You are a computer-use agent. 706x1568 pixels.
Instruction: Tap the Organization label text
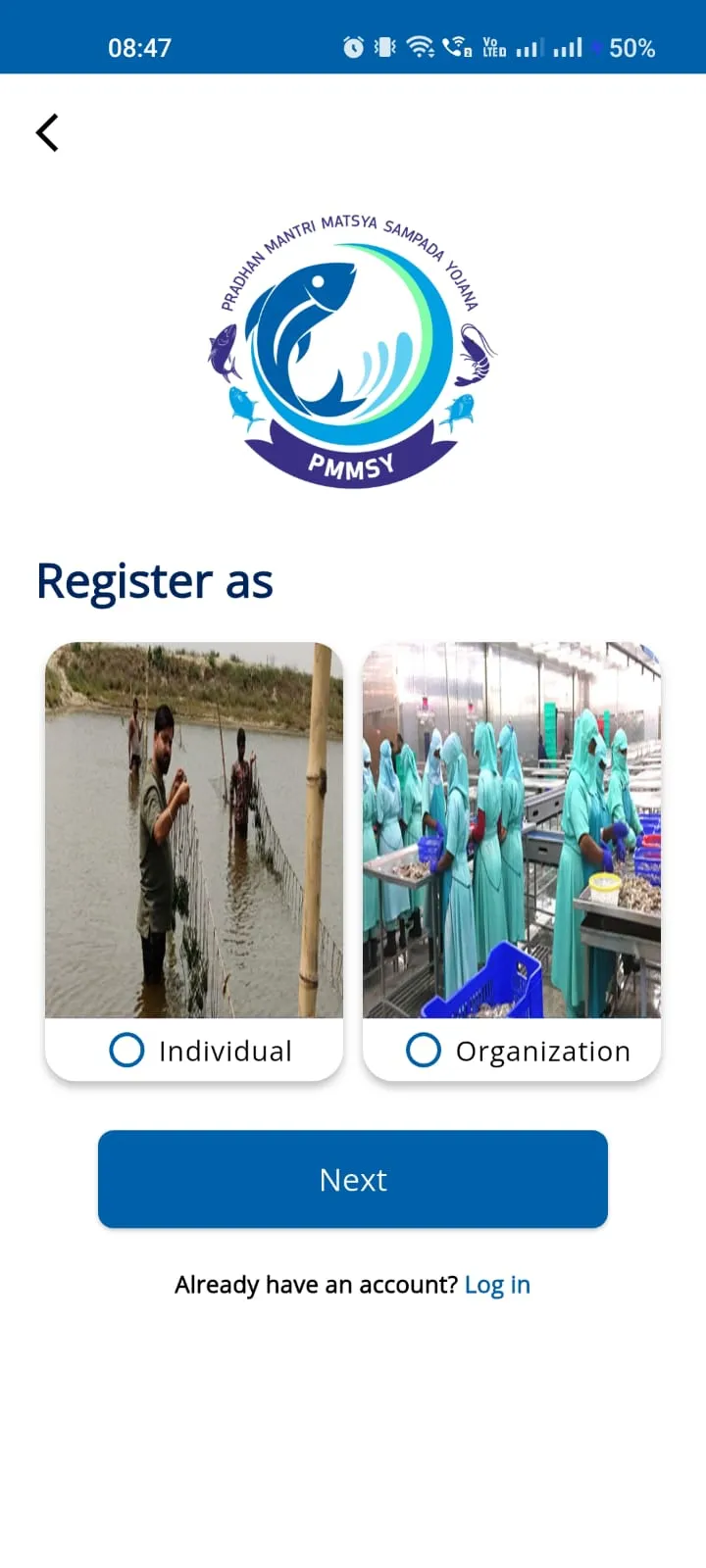pyautogui.click(x=542, y=1050)
